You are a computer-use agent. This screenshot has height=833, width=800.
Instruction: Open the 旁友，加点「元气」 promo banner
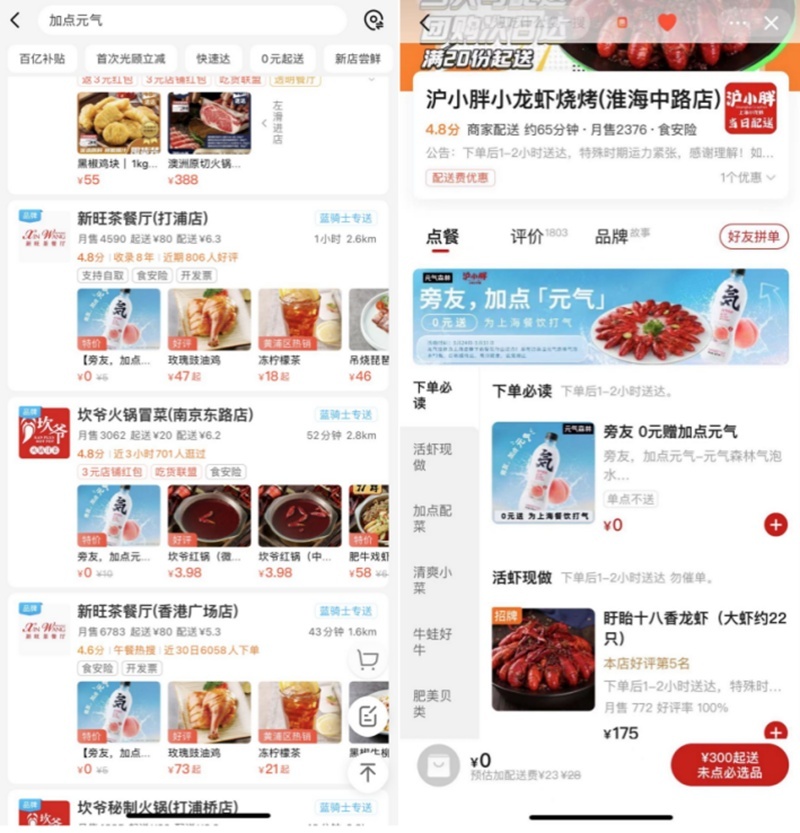(600, 316)
